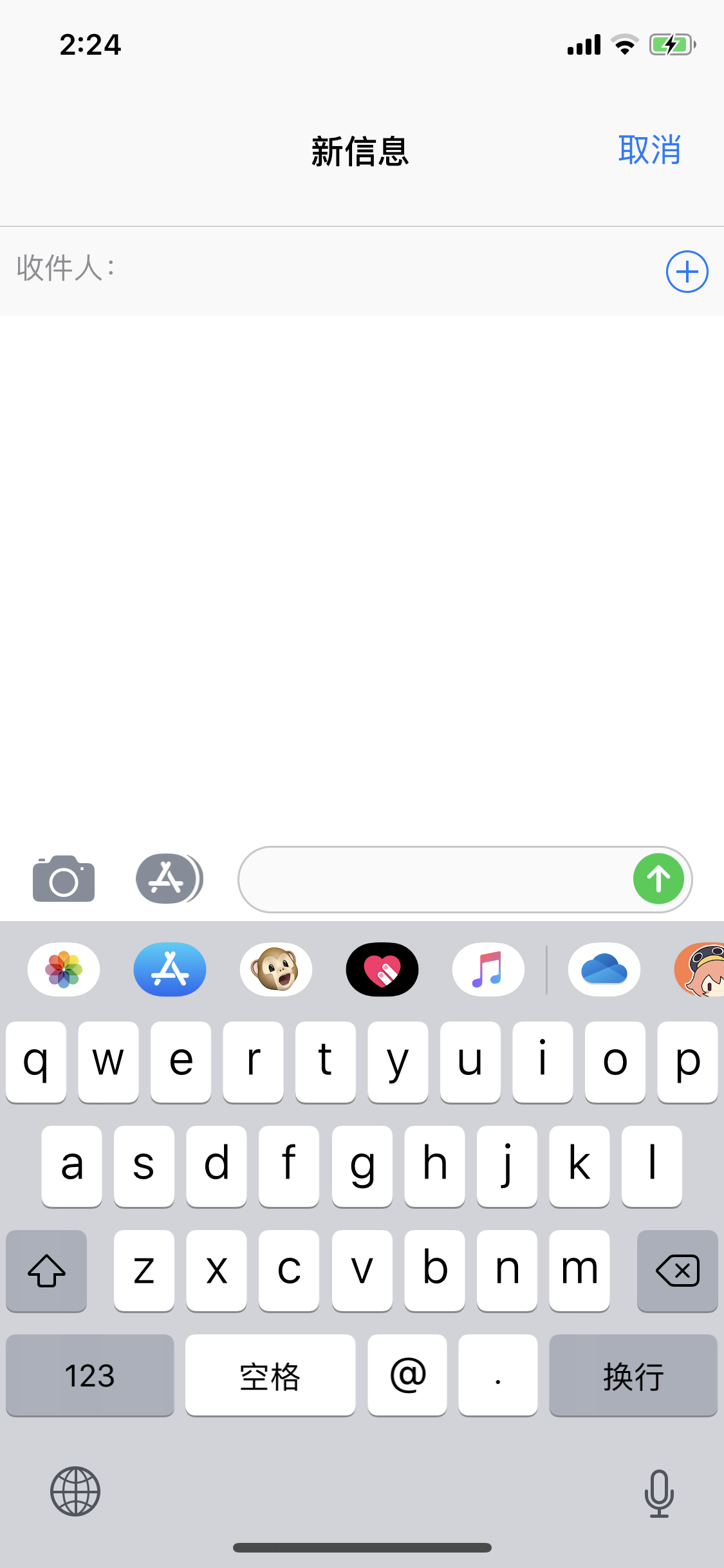Toggle the iMessage app drawer button
This screenshot has width=724, height=1568.
(169, 879)
